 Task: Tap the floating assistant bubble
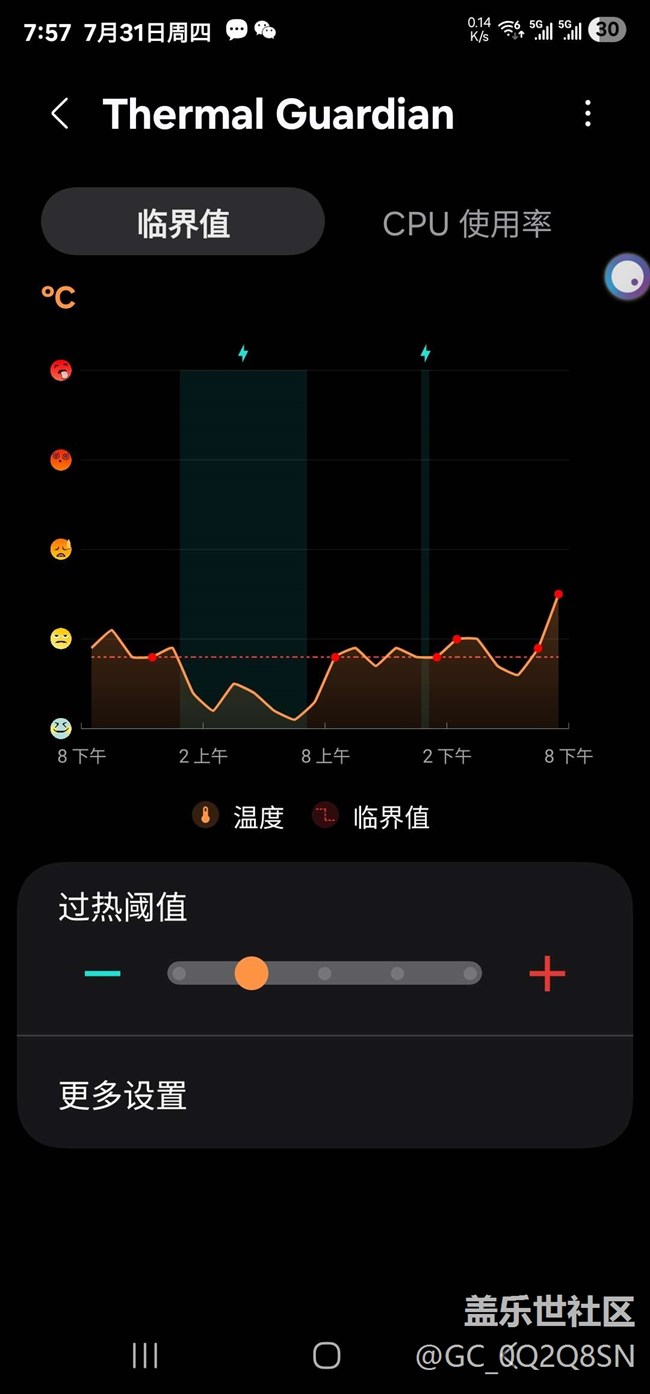[628, 277]
